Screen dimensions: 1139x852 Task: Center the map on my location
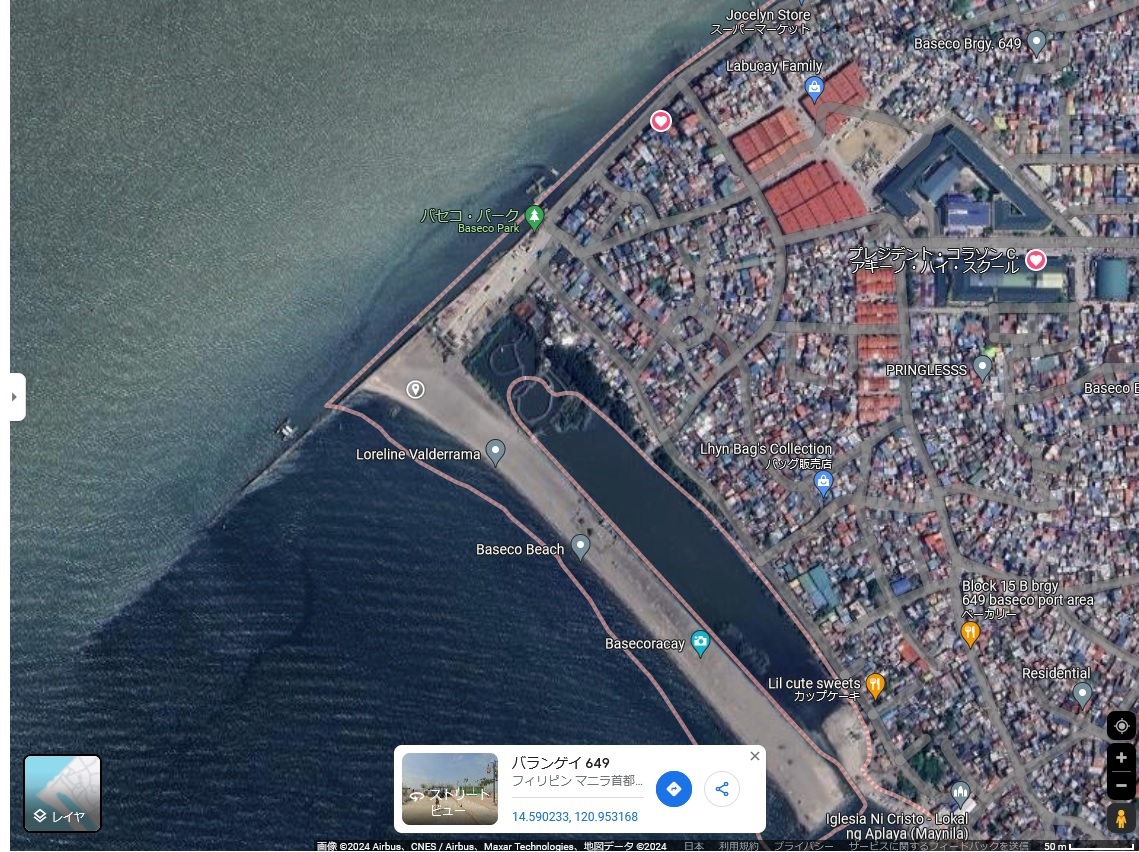(x=1121, y=726)
